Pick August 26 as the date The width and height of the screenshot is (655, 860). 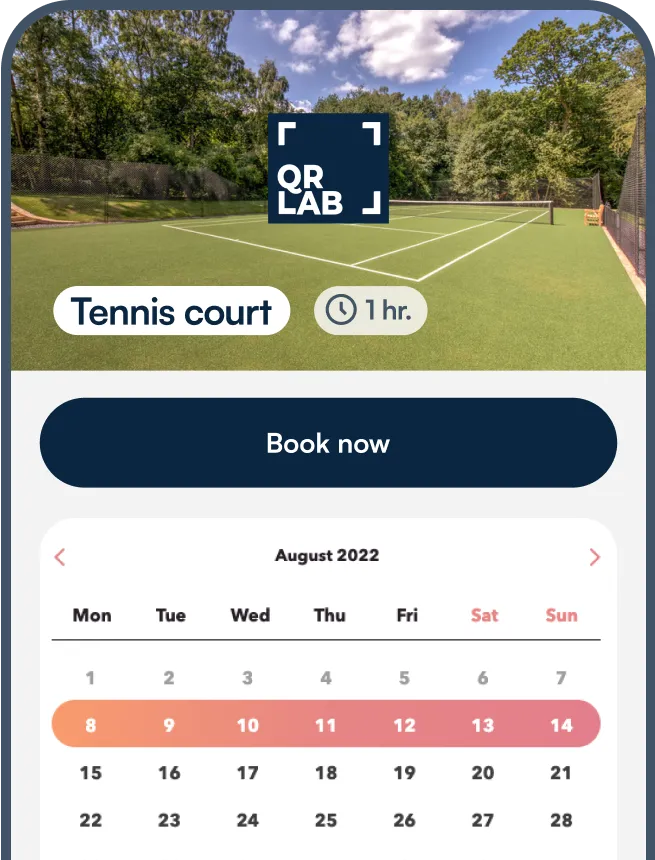coord(404,820)
